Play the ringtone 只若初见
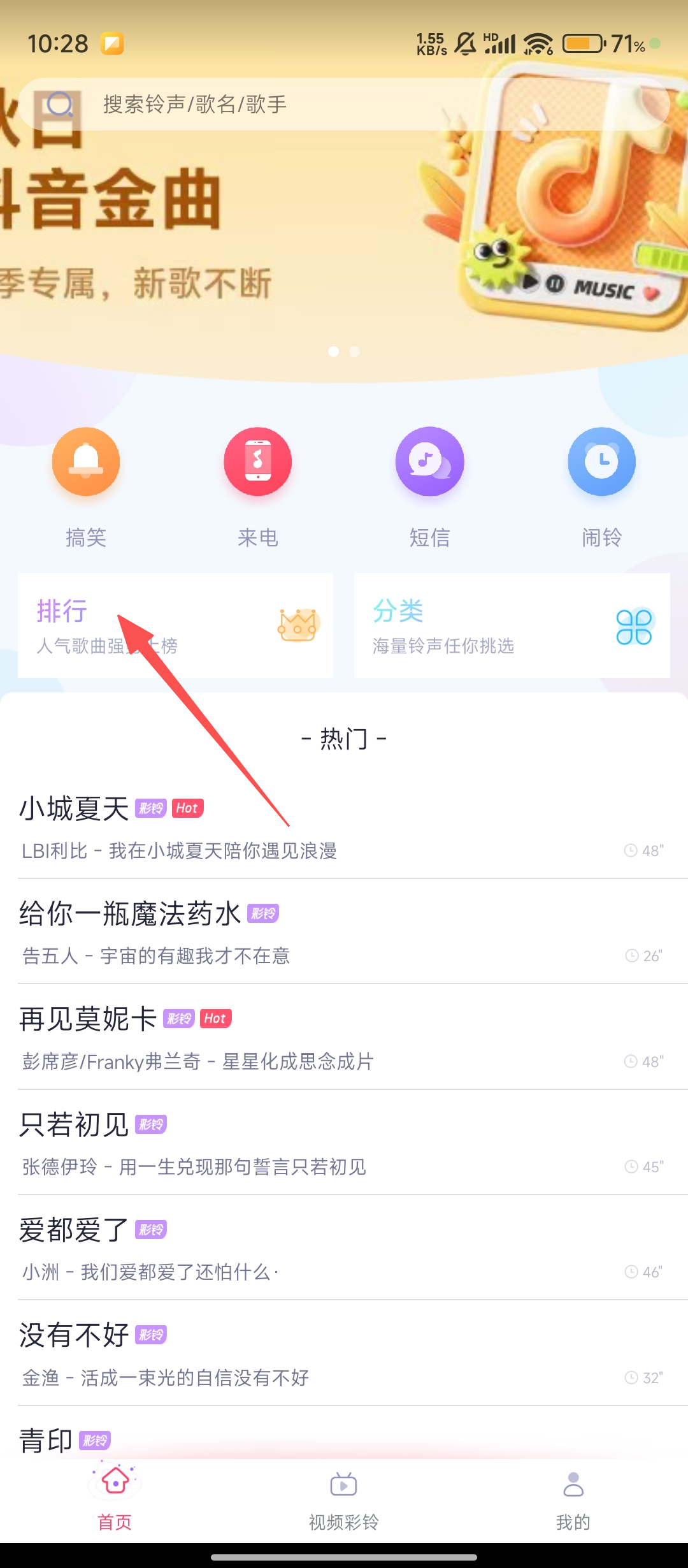The width and height of the screenshot is (688, 1568). click(344, 1143)
